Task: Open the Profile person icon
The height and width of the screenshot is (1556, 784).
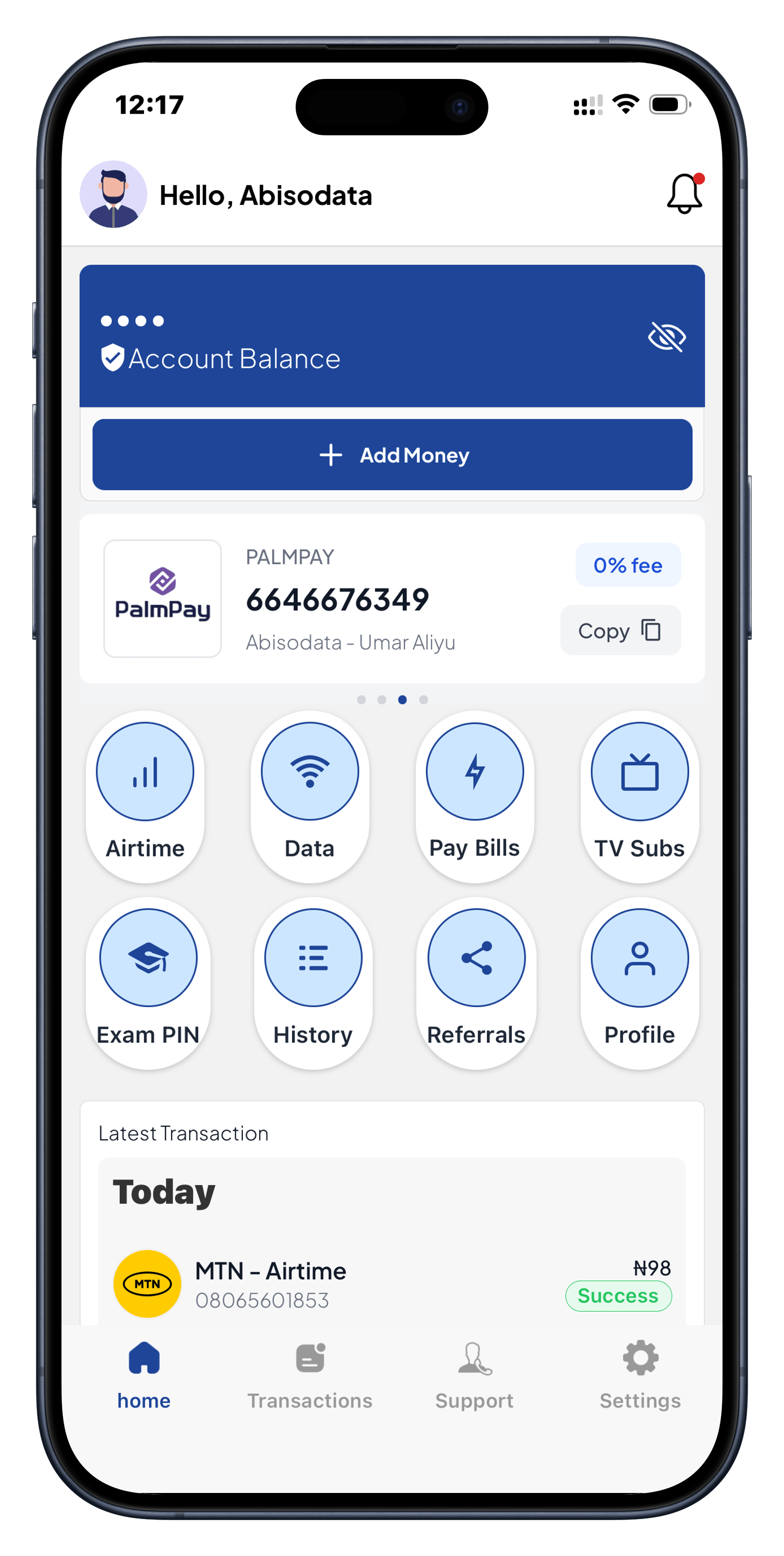Action: click(639, 957)
